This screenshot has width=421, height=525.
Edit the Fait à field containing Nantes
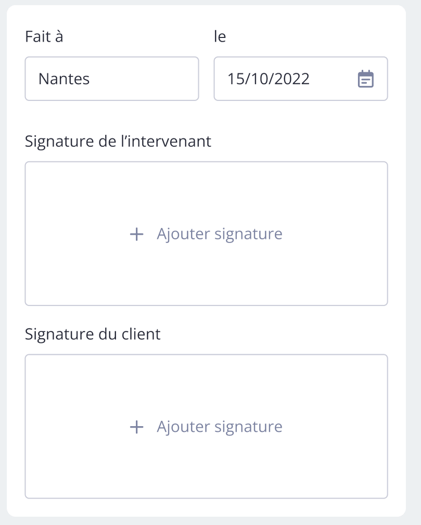(112, 79)
